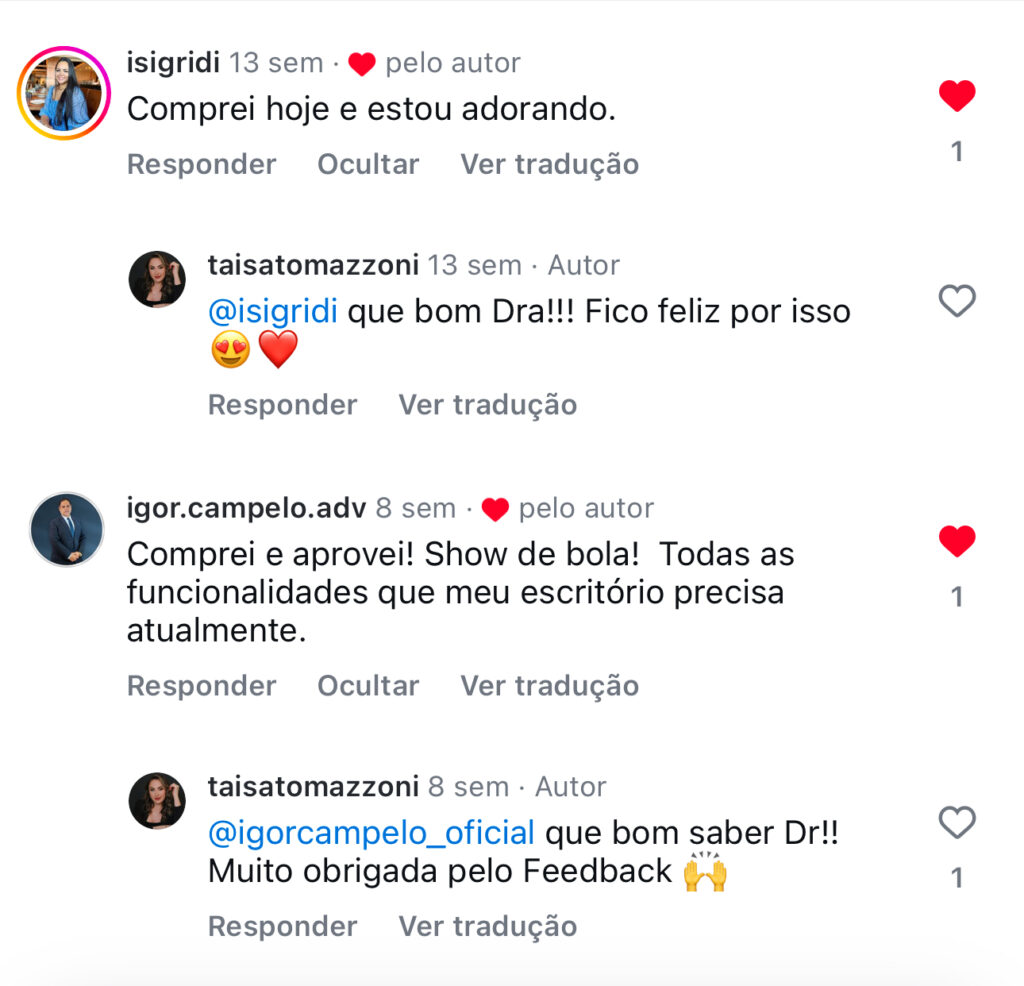Unlike igor.campelo.adv's comment
Image resolution: width=1024 pixels, height=986 pixels.
957,542
